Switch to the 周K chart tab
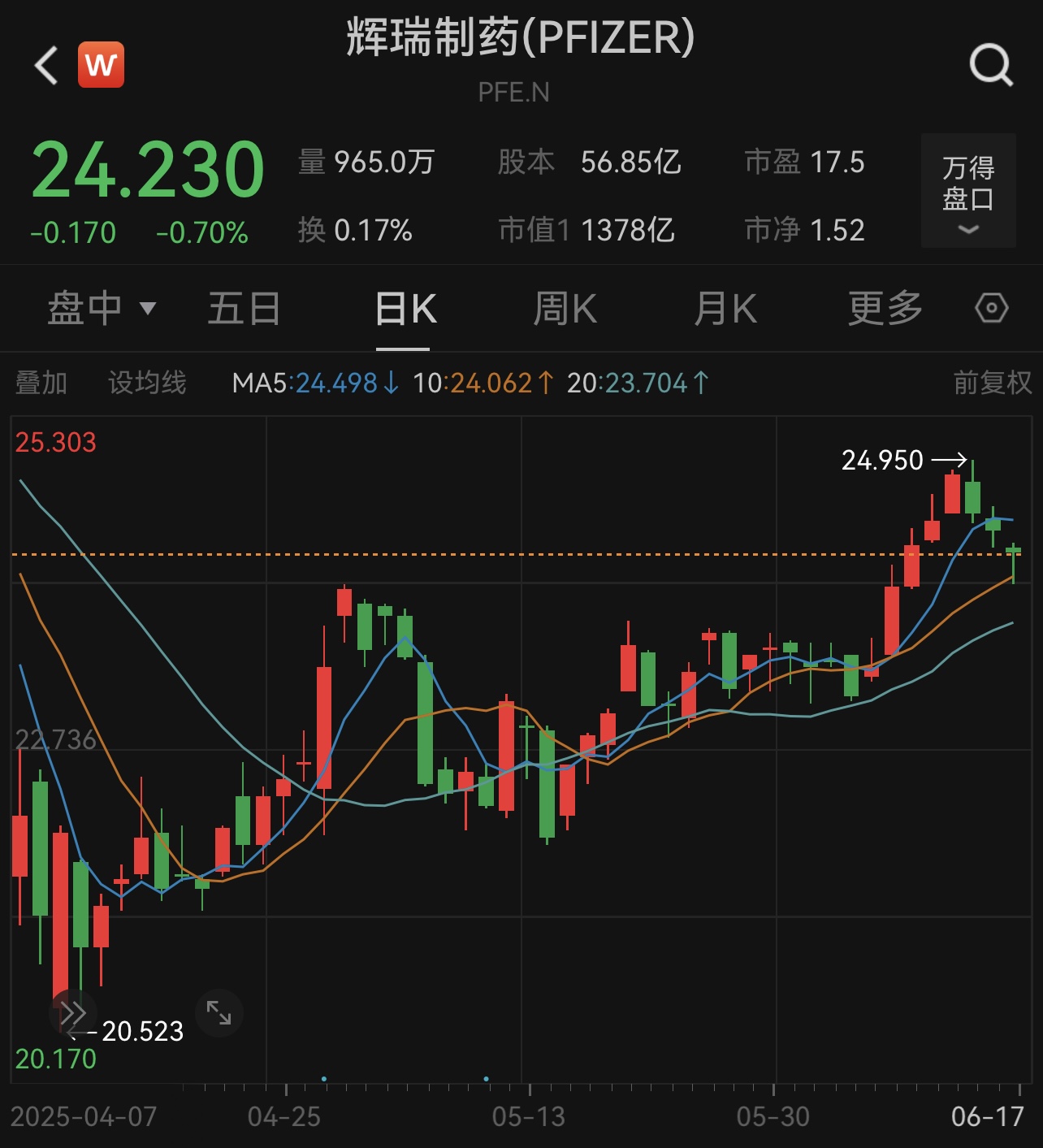This screenshot has width=1043, height=1148. pyautogui.click(x=565, y=310)
